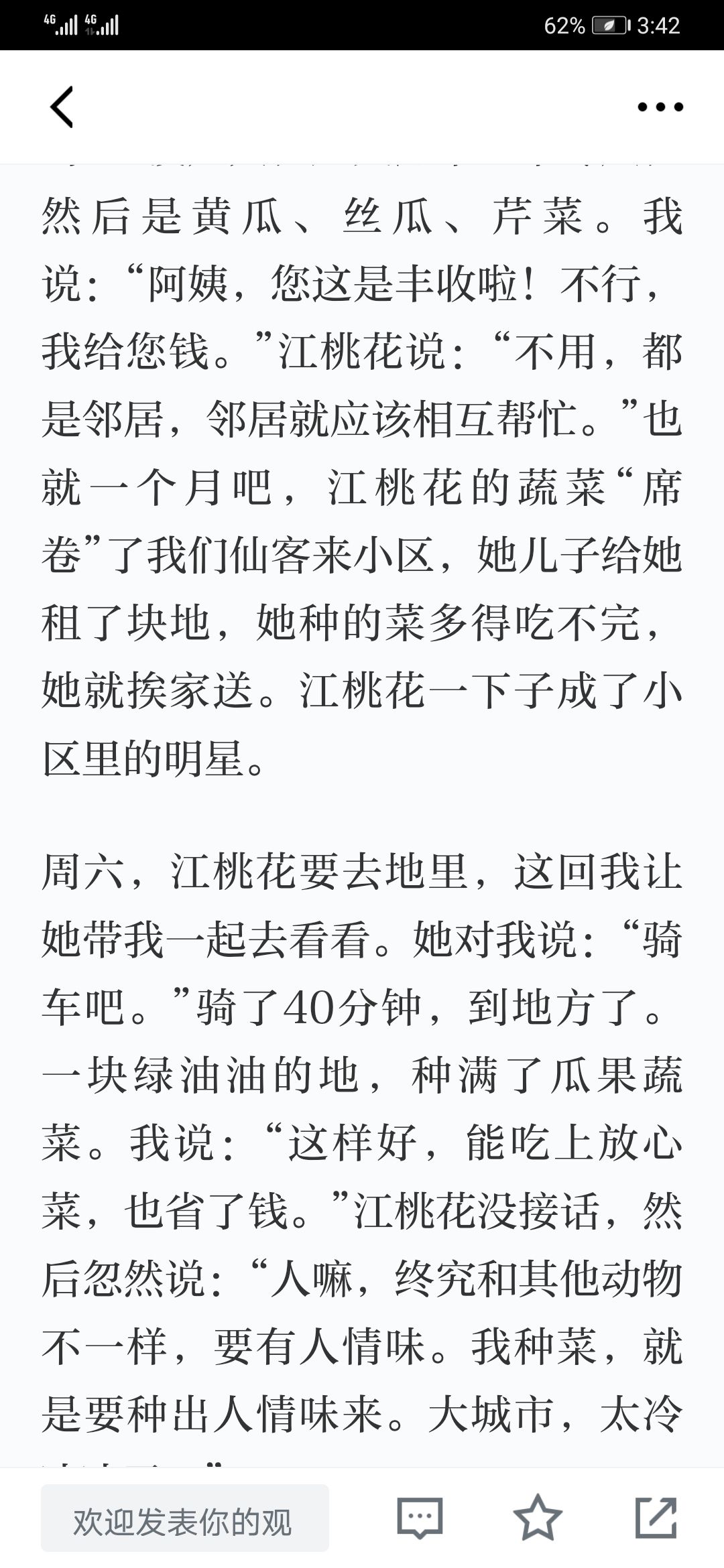The height and width of the screenshot is (1568, 724).
Task: View comments via the speech bubble icon
Action: [420, 1518]
